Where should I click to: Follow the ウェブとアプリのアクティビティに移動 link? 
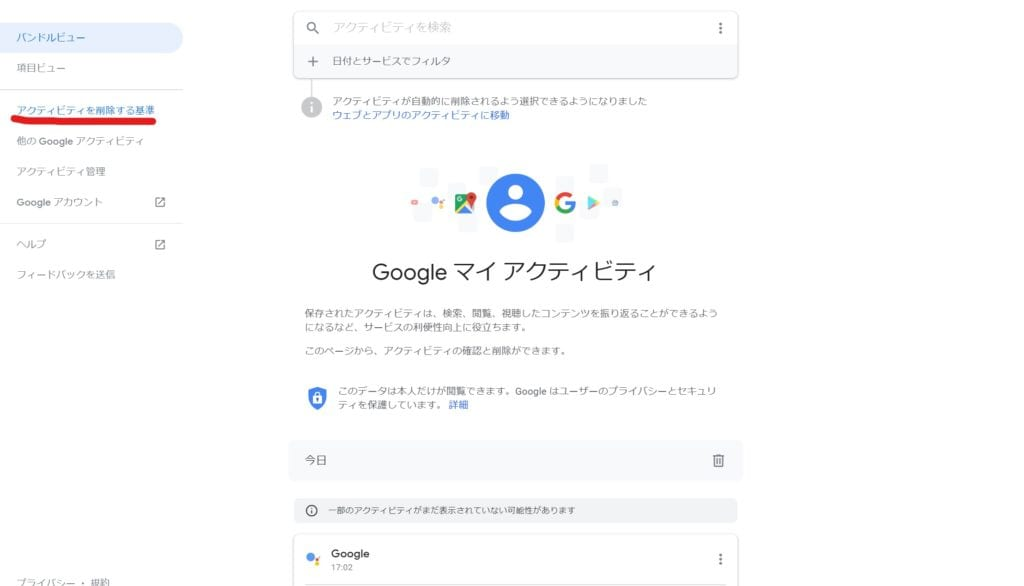(x=420, y=115)
